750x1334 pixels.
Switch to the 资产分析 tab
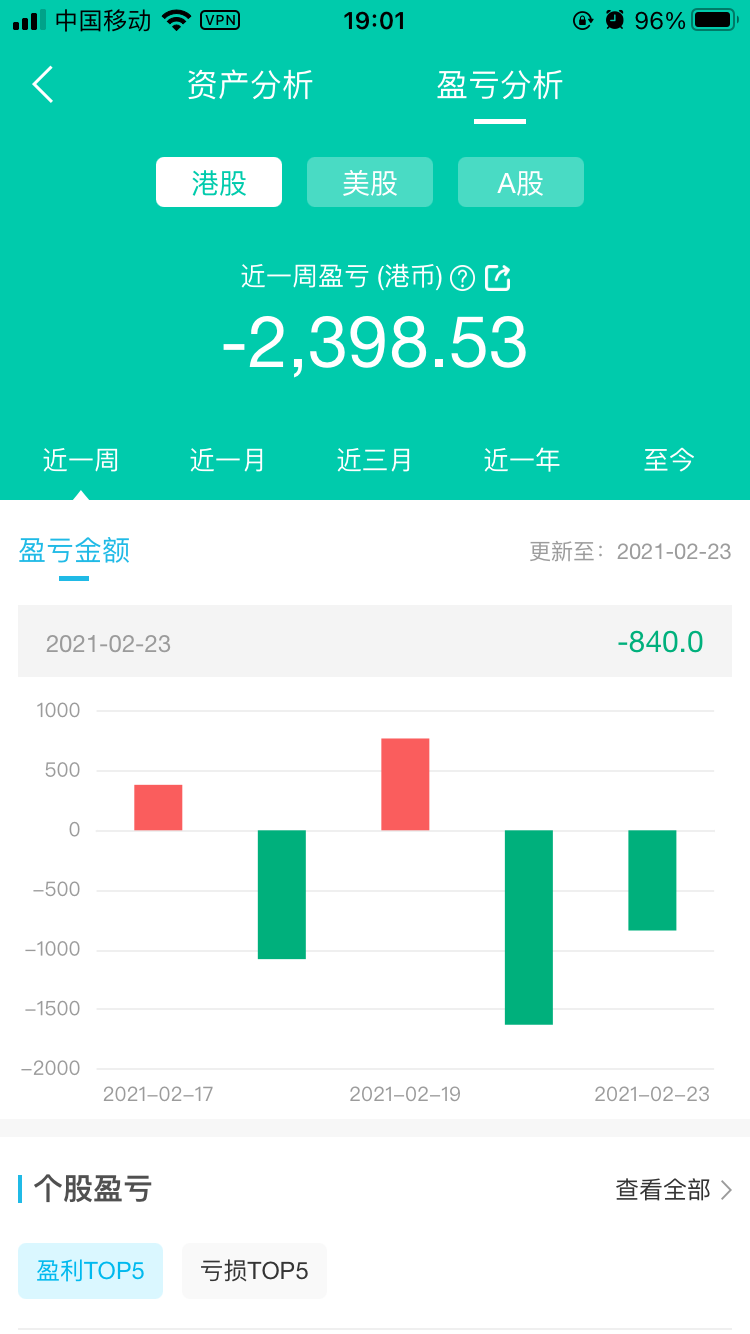[x=250, y=85]
